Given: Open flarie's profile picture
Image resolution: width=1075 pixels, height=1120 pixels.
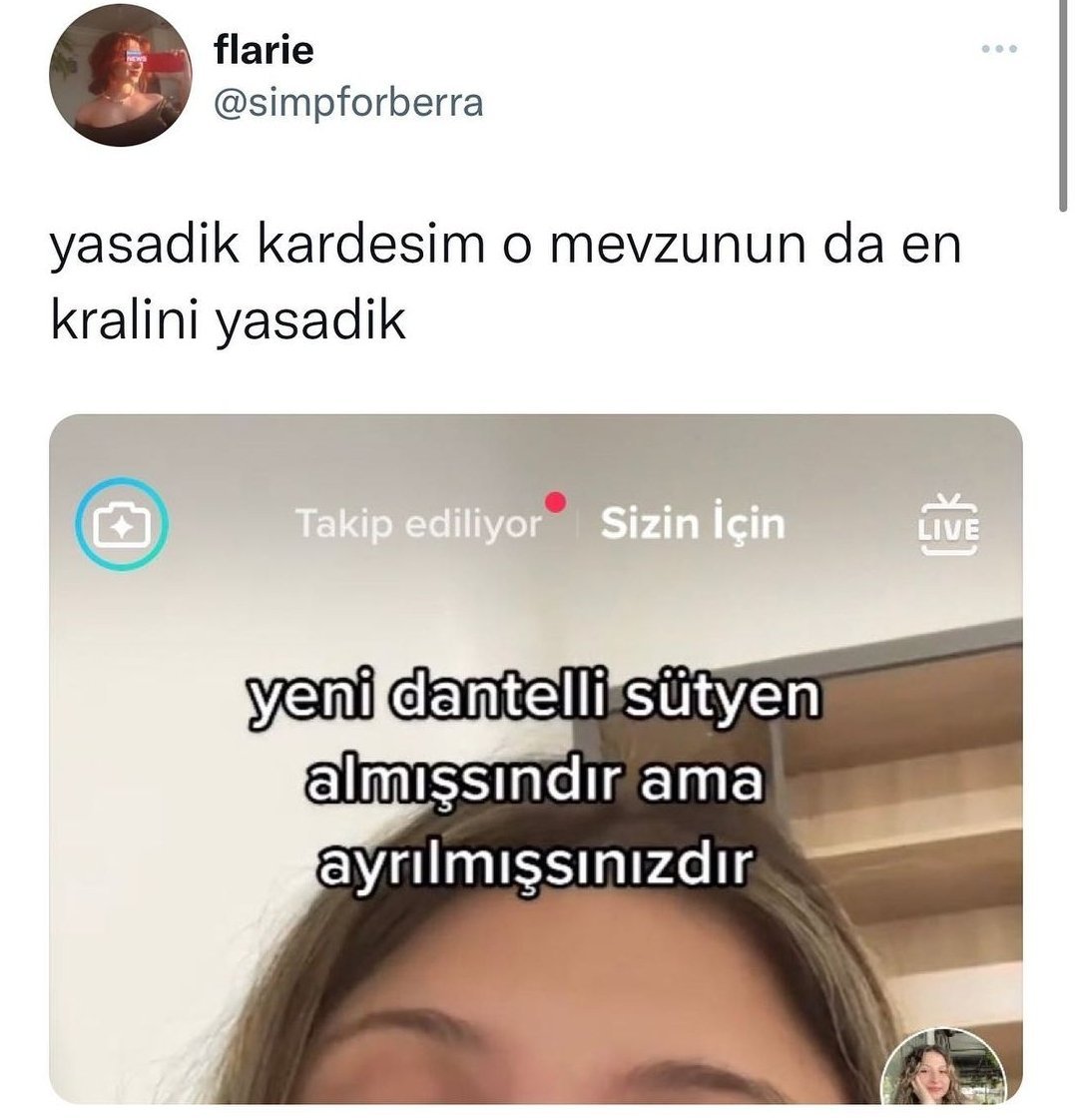Looking at the screenshot, I should [x=121, y=77].
